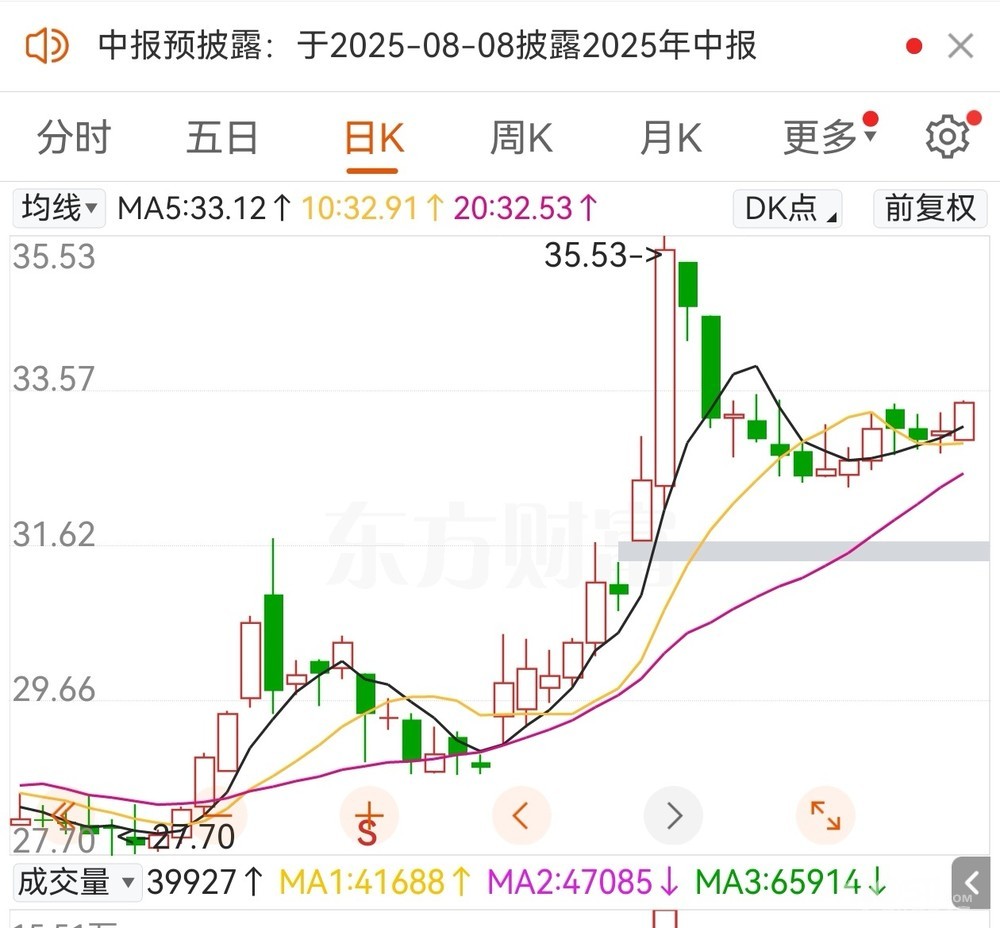Image resolution: width=1000 pixels, height=928 pixels.
Task: Switch to the 分时 chart tab
Action: (x=73, y=138)
